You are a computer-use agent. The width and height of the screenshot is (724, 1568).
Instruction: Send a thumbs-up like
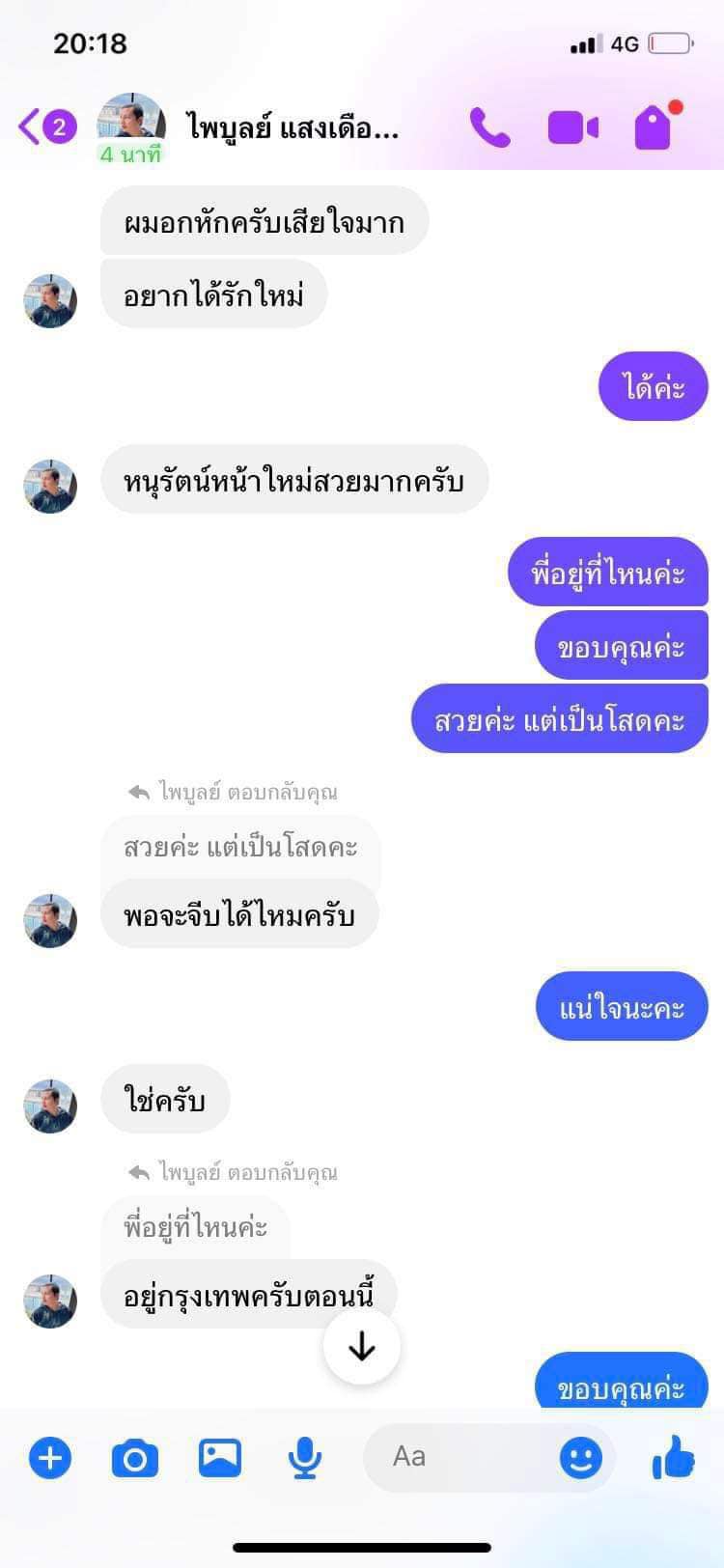coord(673,1457)
